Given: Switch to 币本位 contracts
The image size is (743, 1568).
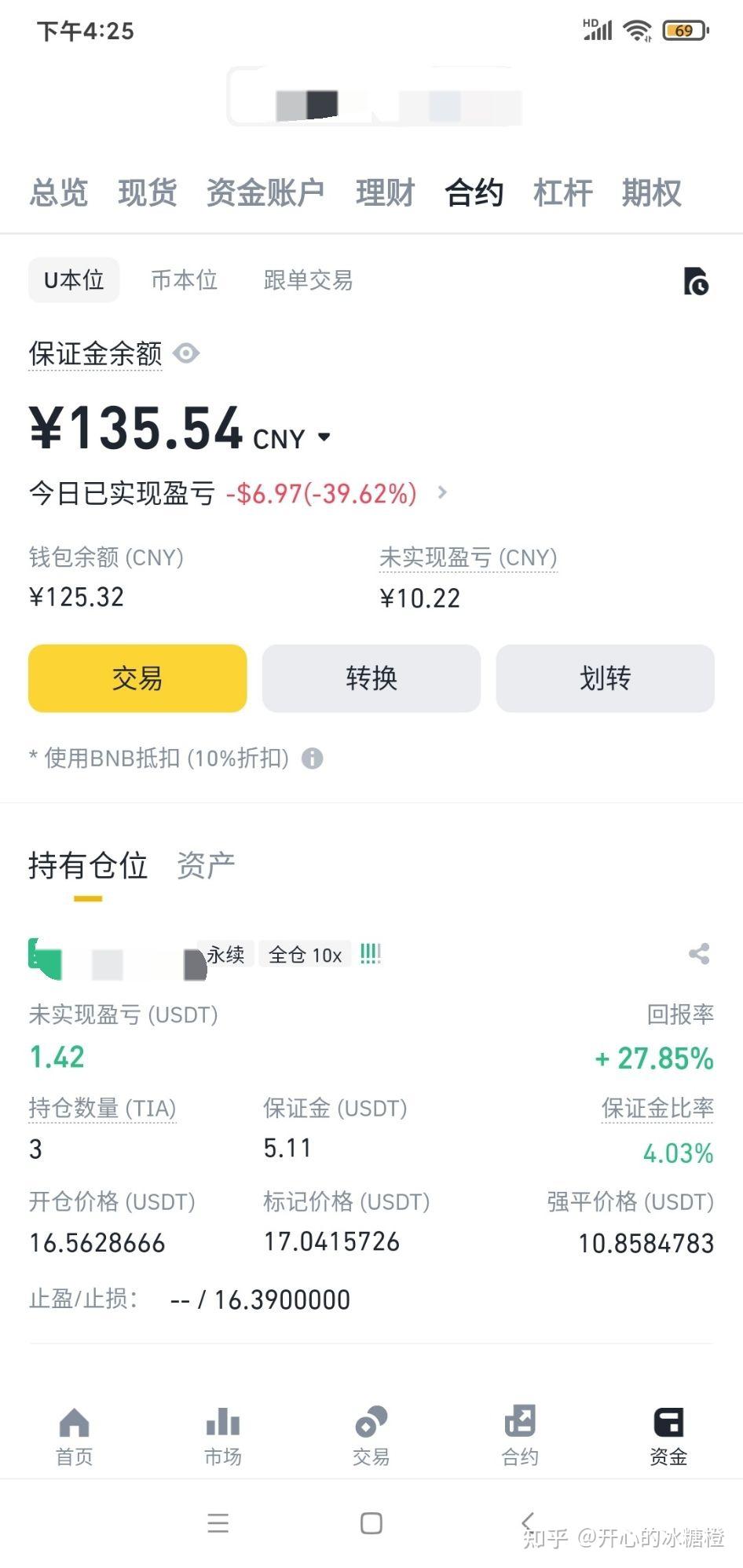Looking at the screenshot, I should (x=185, y=280).
